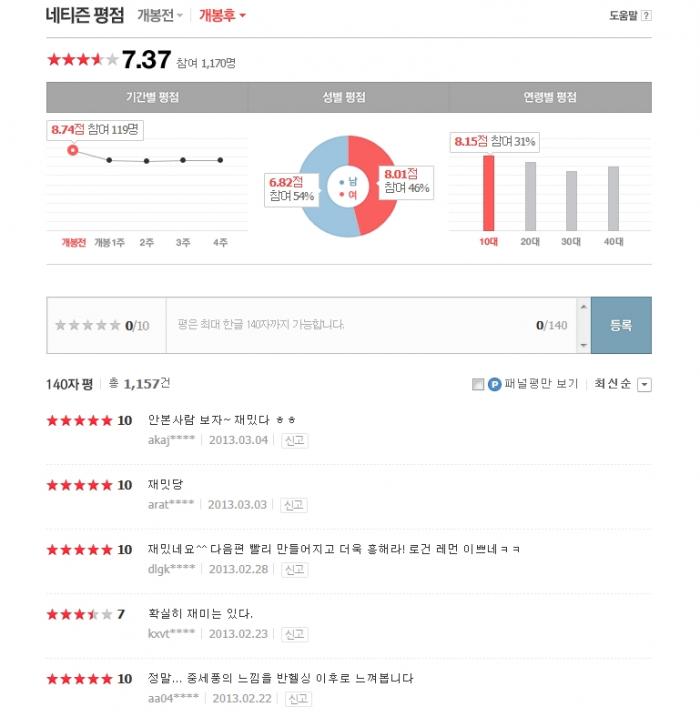The width and height of the screenshot is (700, 717).
Task: Report arat**** review with 신고
Action: click(294, 505)
